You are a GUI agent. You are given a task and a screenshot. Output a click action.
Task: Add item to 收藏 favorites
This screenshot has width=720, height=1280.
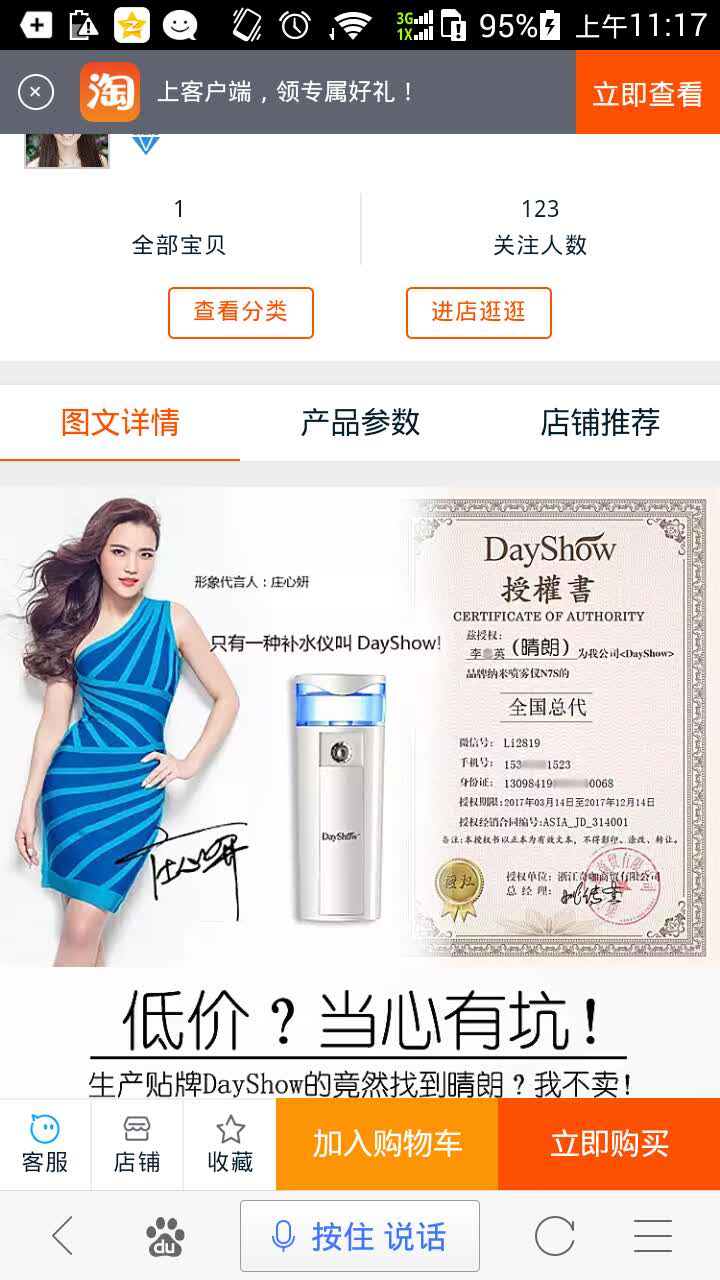pyautogui.click(x=230, y=1145)
